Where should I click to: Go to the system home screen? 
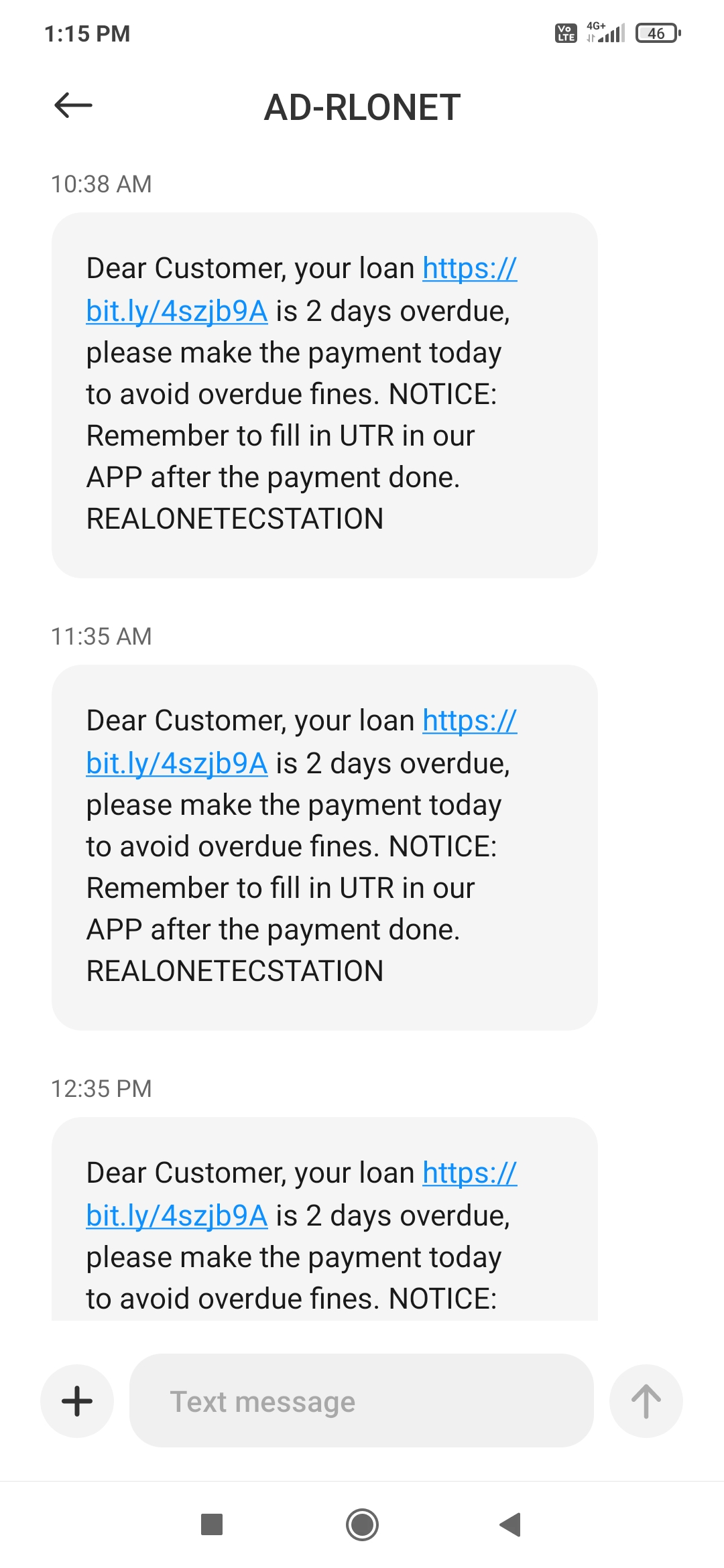coord(362,1524)
